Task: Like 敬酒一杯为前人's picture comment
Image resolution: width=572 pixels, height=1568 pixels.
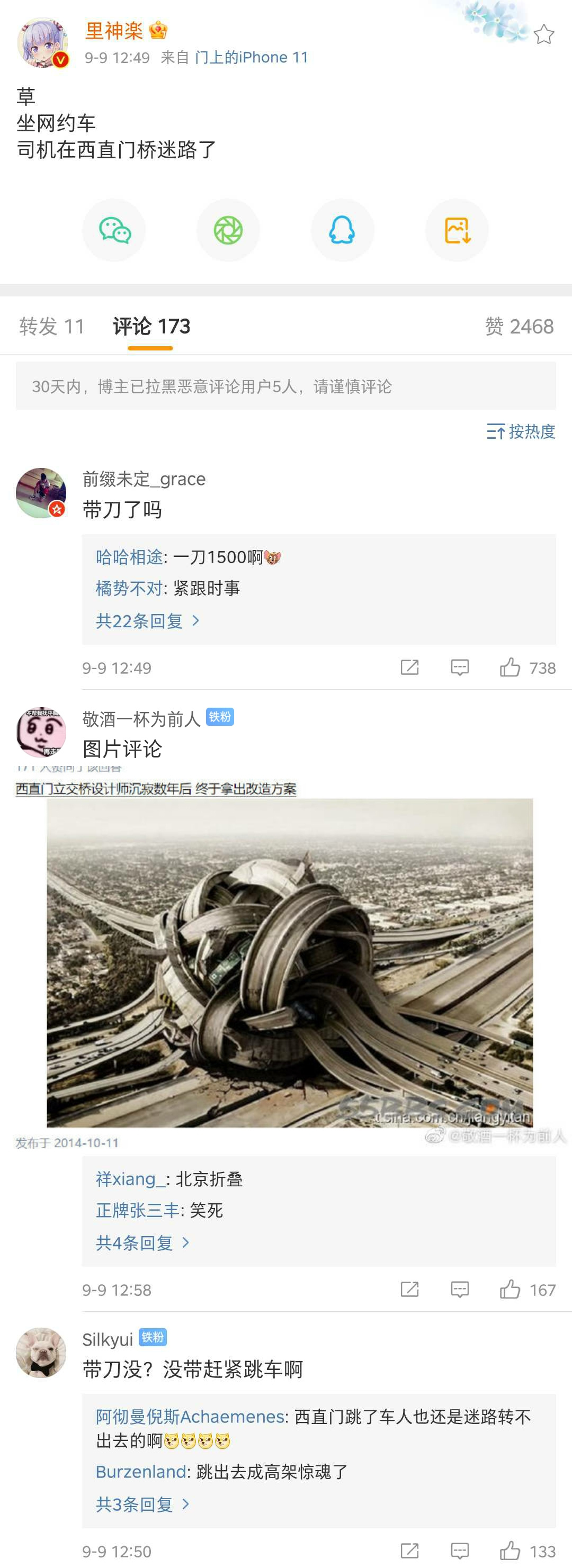Action: click(x=511, y=1289)
